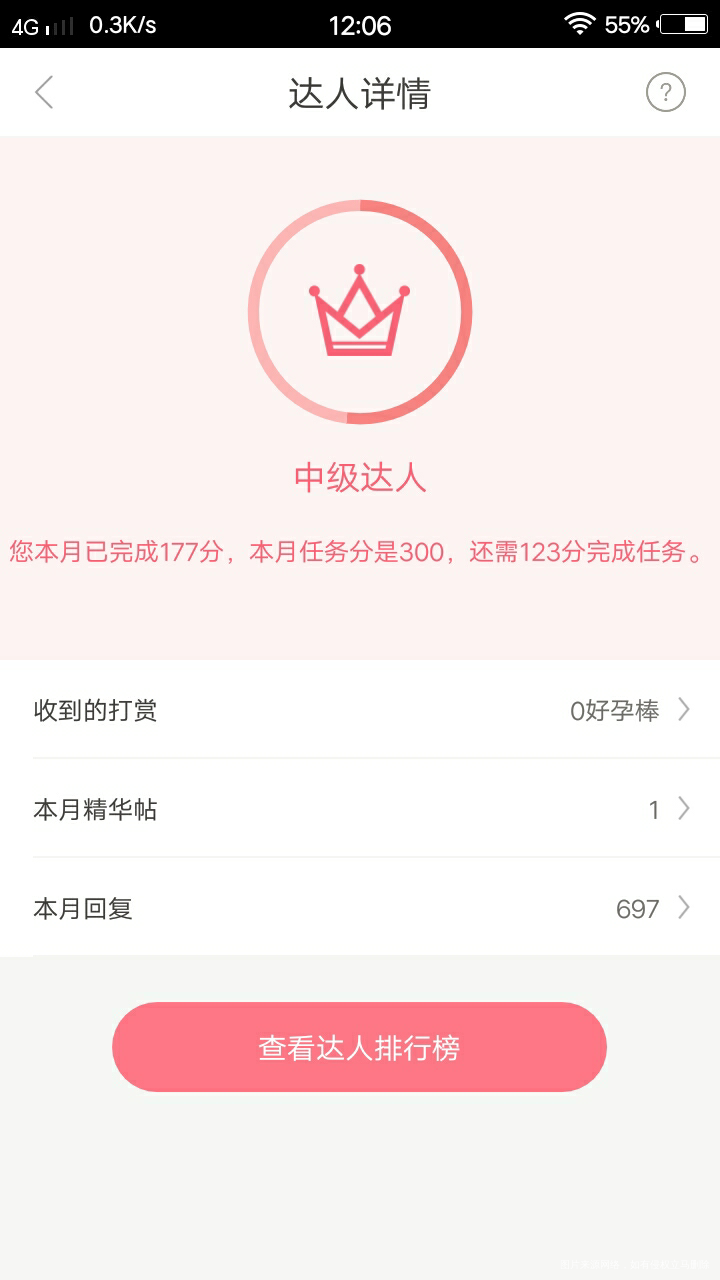The height and width of the screenshot is (1280, 720).
Task: Expand the 收到的打赏 row via its chevron
Action: point(684,709)
